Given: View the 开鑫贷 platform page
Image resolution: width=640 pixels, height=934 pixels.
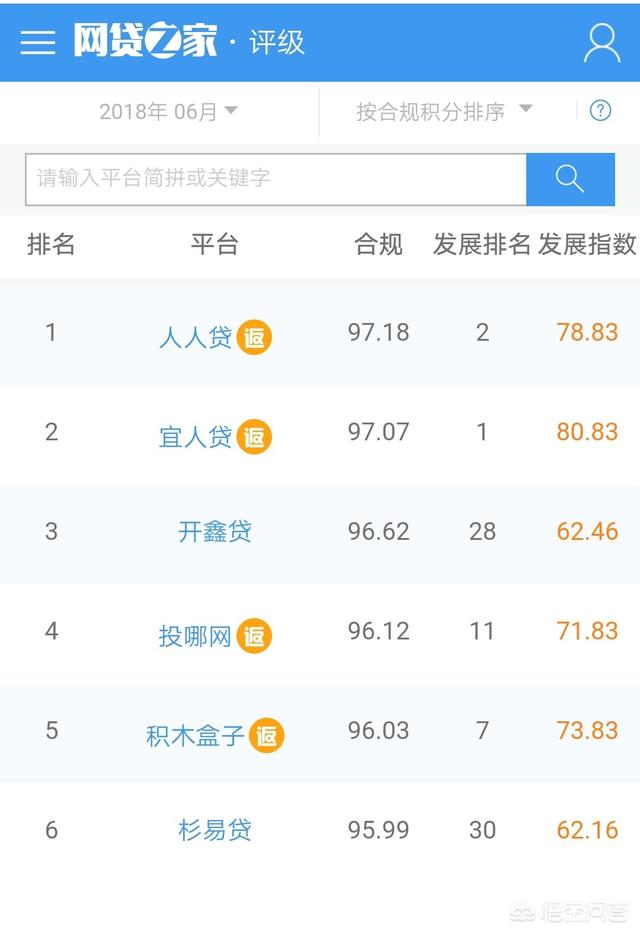Looking at the screenshot, I should 215,531.
